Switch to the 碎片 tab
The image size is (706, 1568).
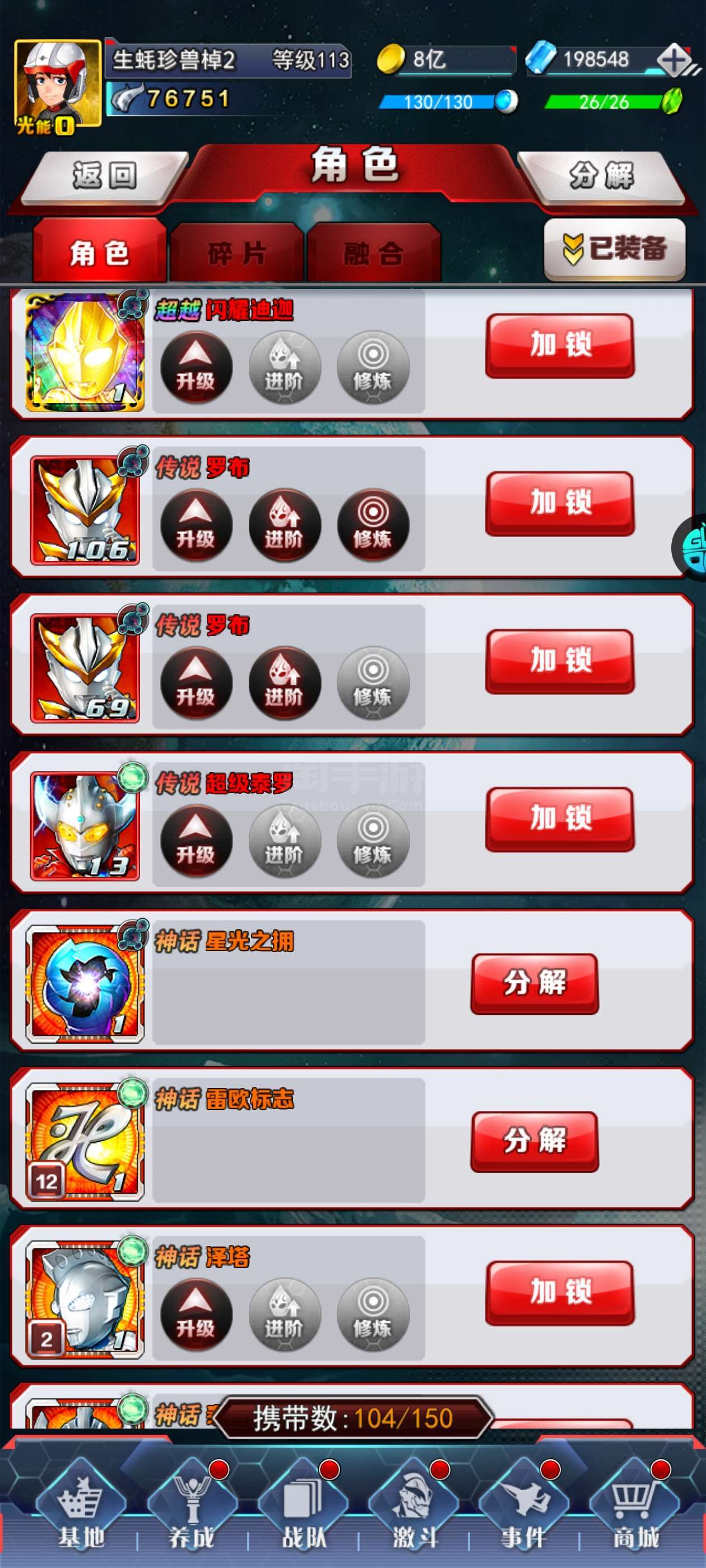tap(237, 253)
